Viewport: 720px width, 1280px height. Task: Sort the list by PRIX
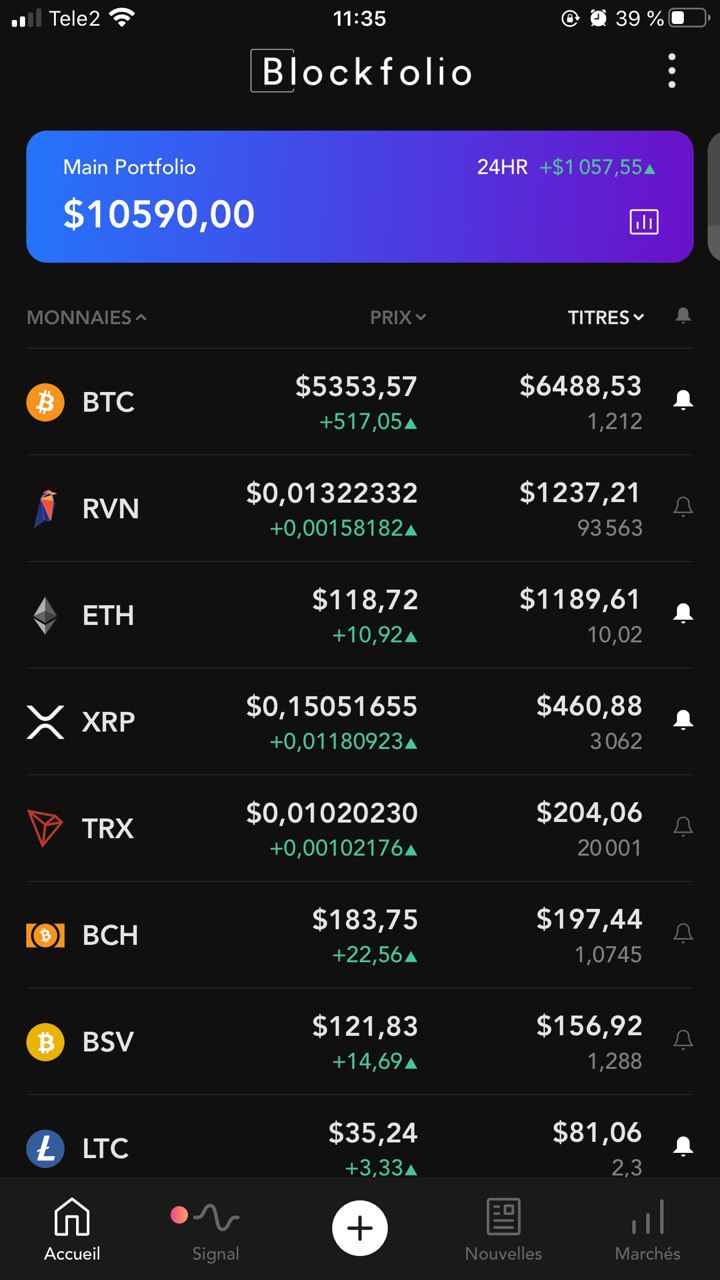pyautogui.click(x=398, y=318)
